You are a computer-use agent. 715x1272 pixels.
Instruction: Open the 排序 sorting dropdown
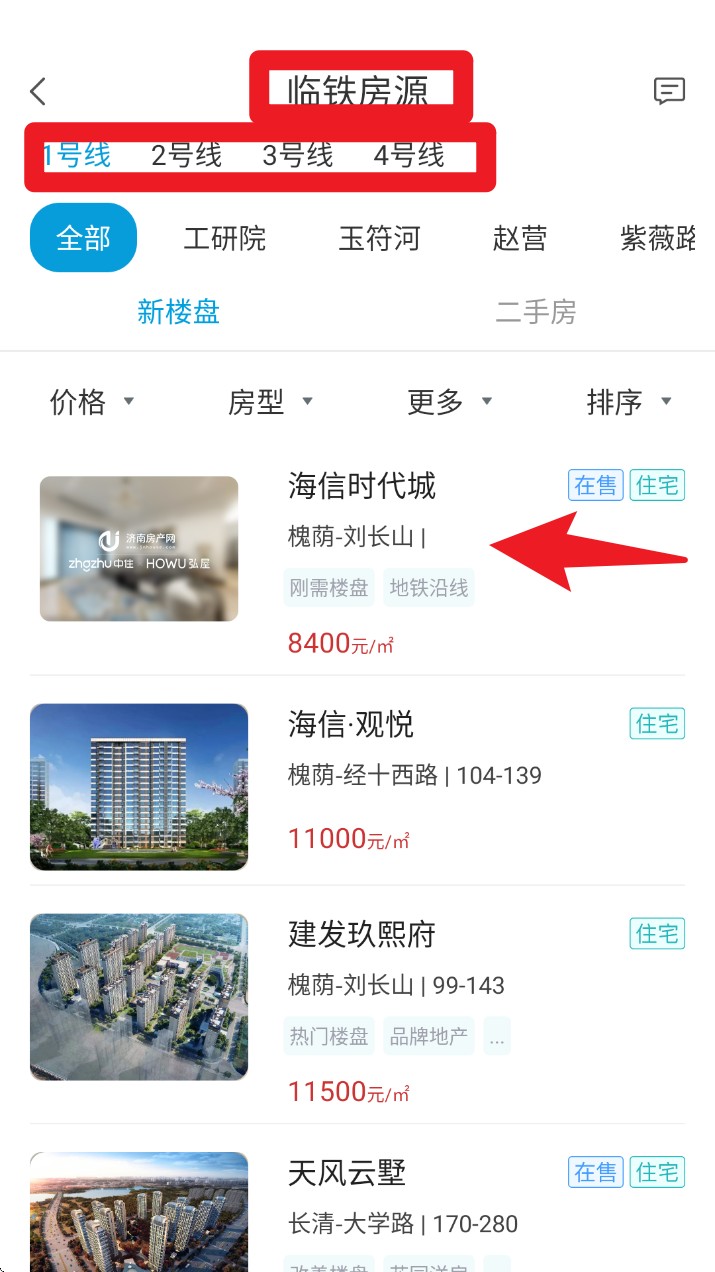point(629,402)
